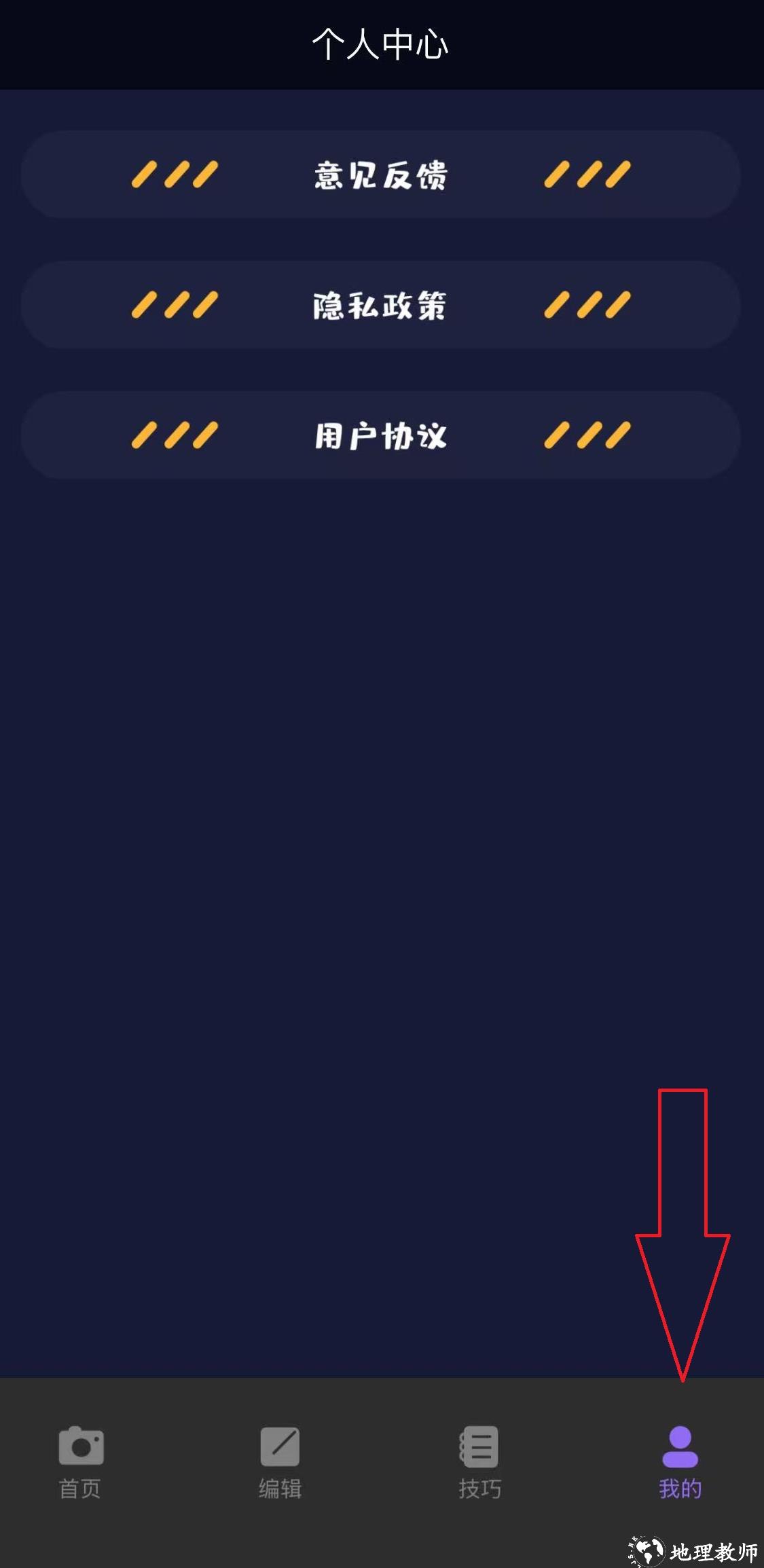Open the 意见反馈 feedback option

(380, 175)
